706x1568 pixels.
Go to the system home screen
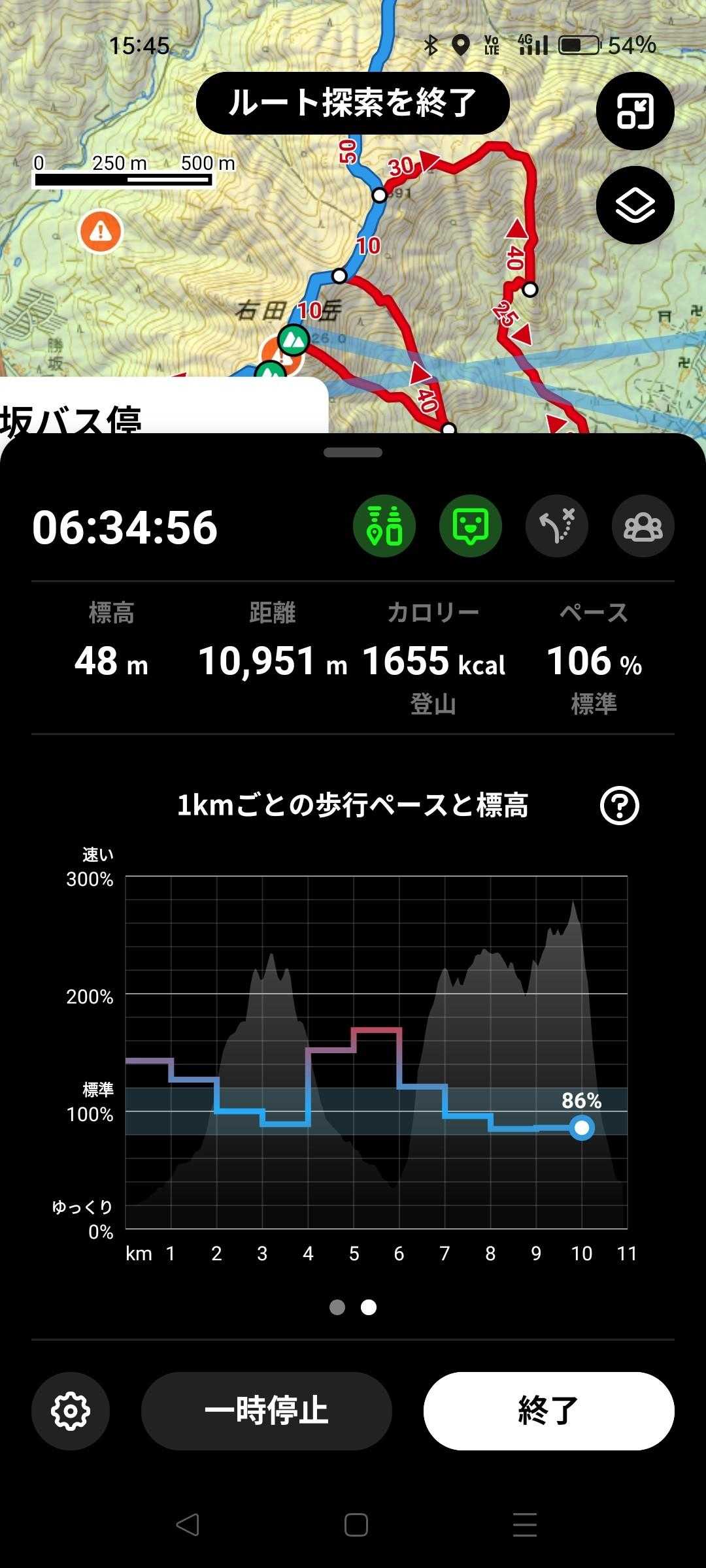356,1525
